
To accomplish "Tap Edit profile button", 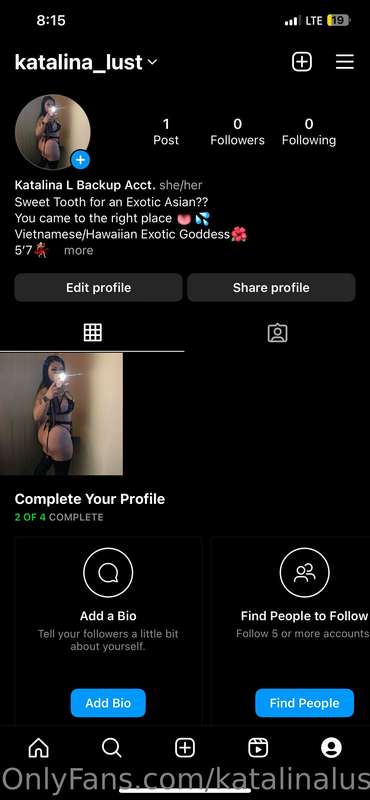I will 98,288.
